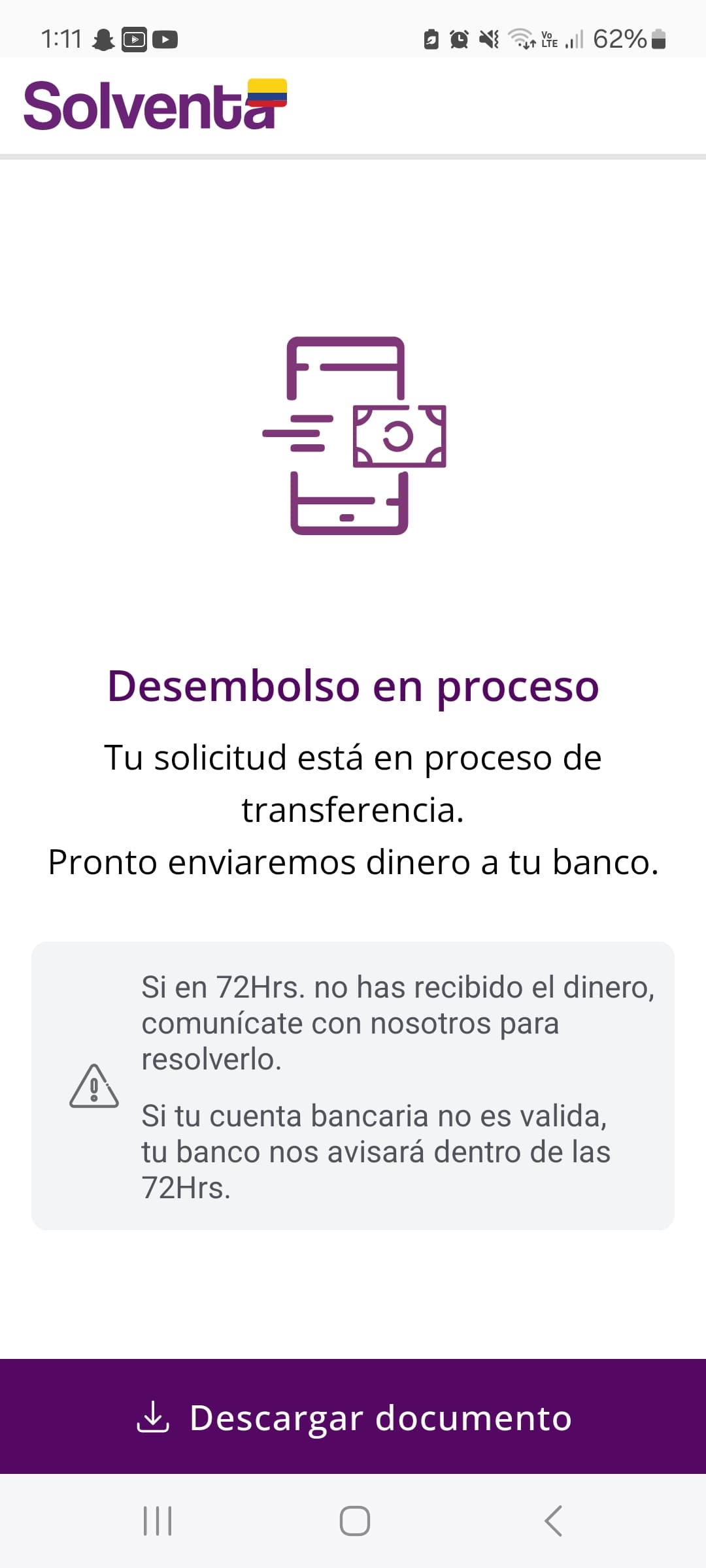706x1568 pixels.
Task: Go to the home screen
Action: click(x=354, y=1520)
